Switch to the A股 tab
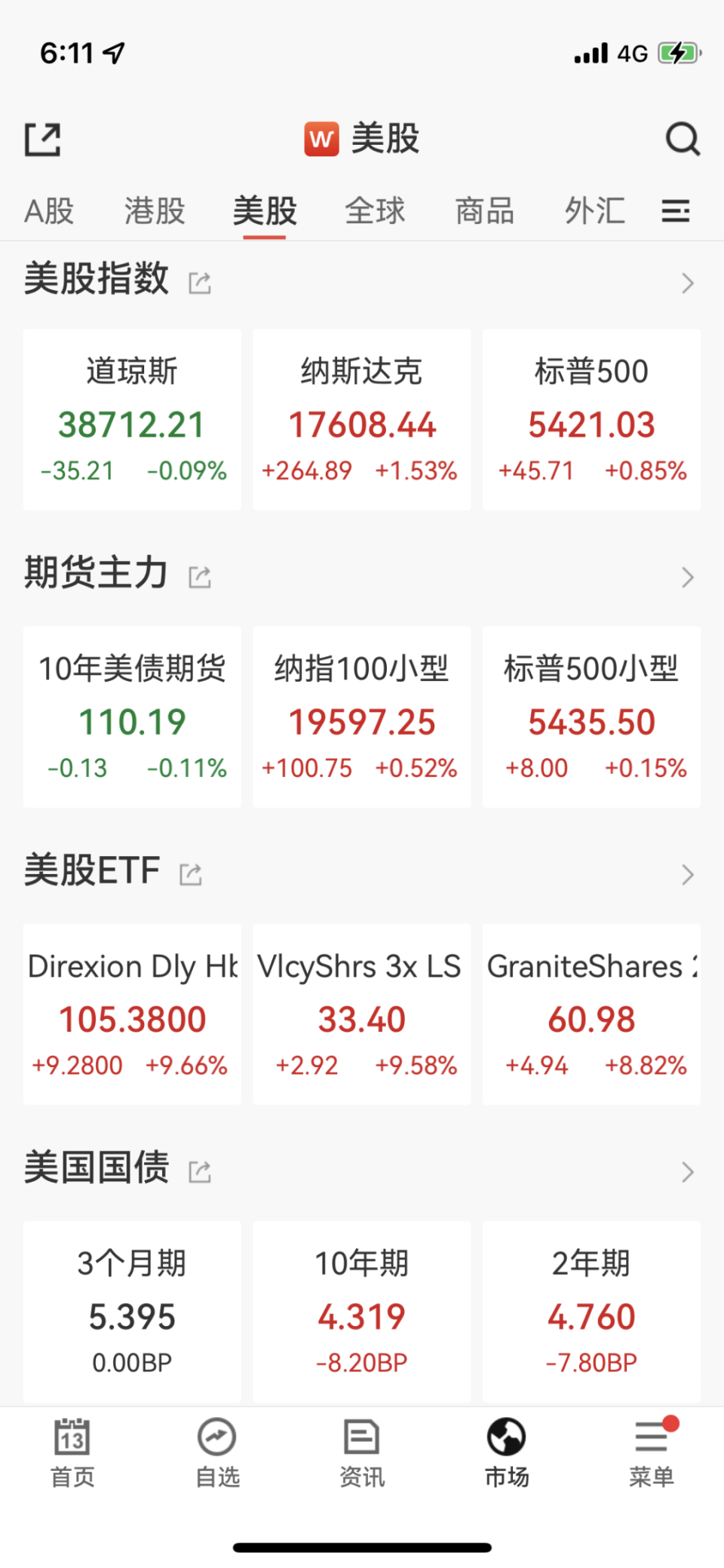 (49, 211)
